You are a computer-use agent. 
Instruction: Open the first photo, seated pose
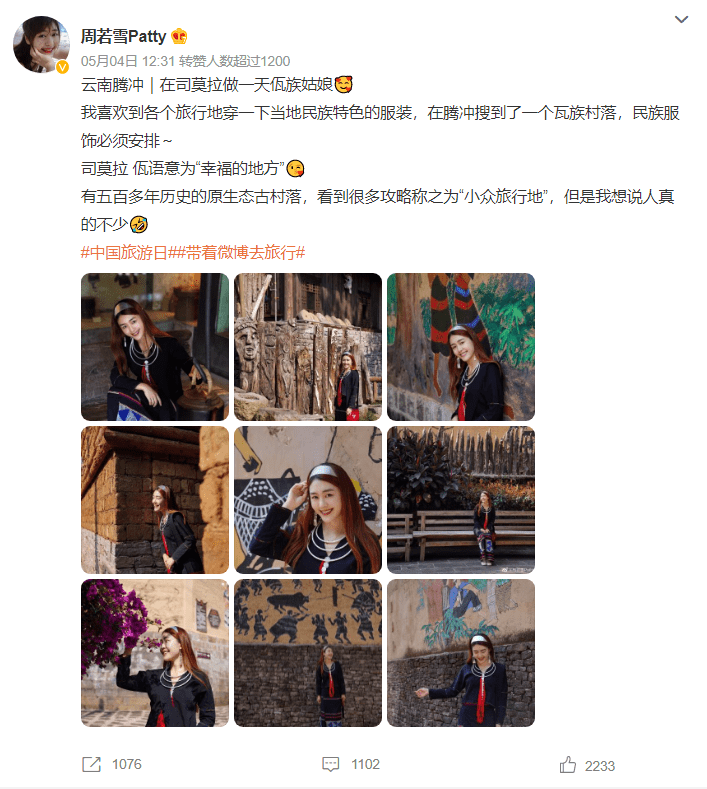155,347
